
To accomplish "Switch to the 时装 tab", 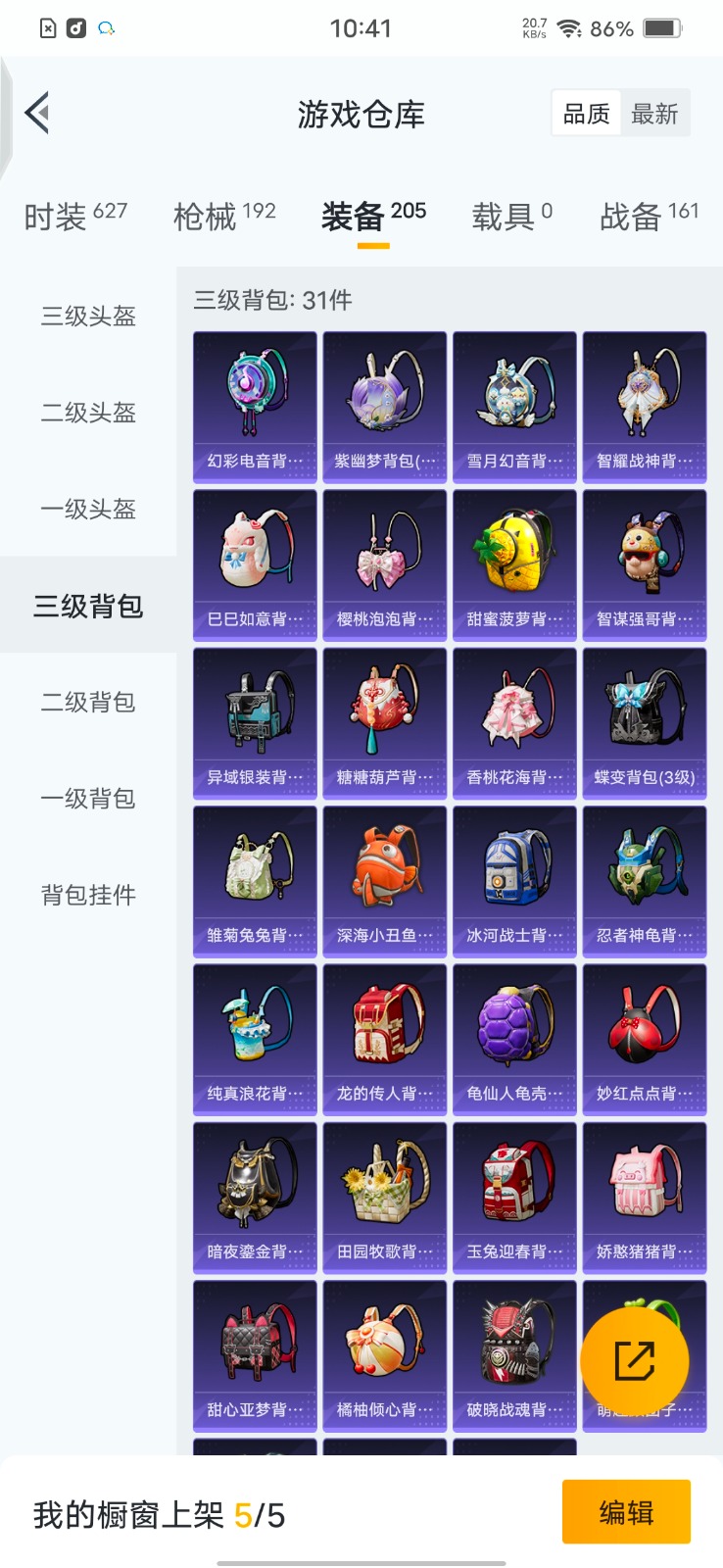I will [75, 216].
